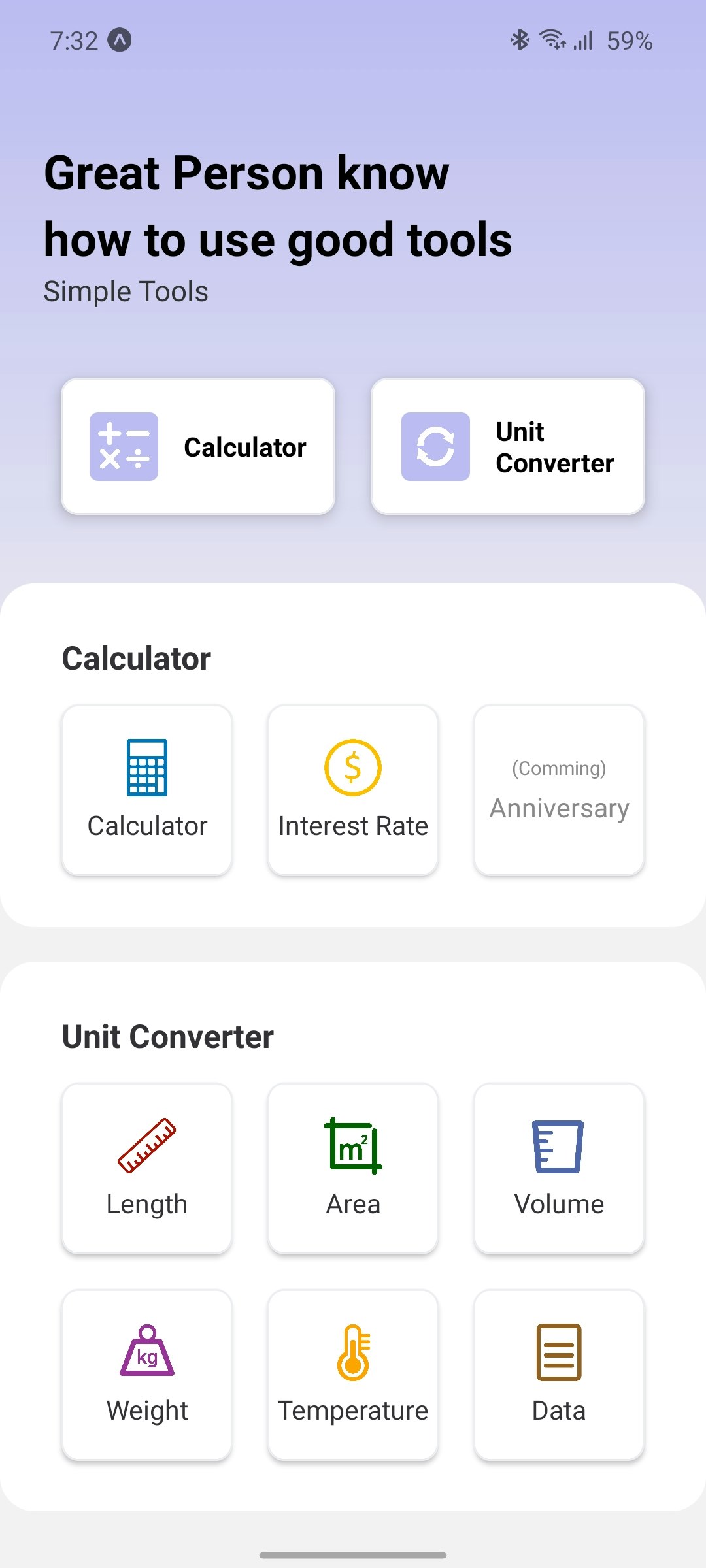Tap the battery indicator in status bar
The height and width of the screenshot is (1568, 706).
(630, 40)
